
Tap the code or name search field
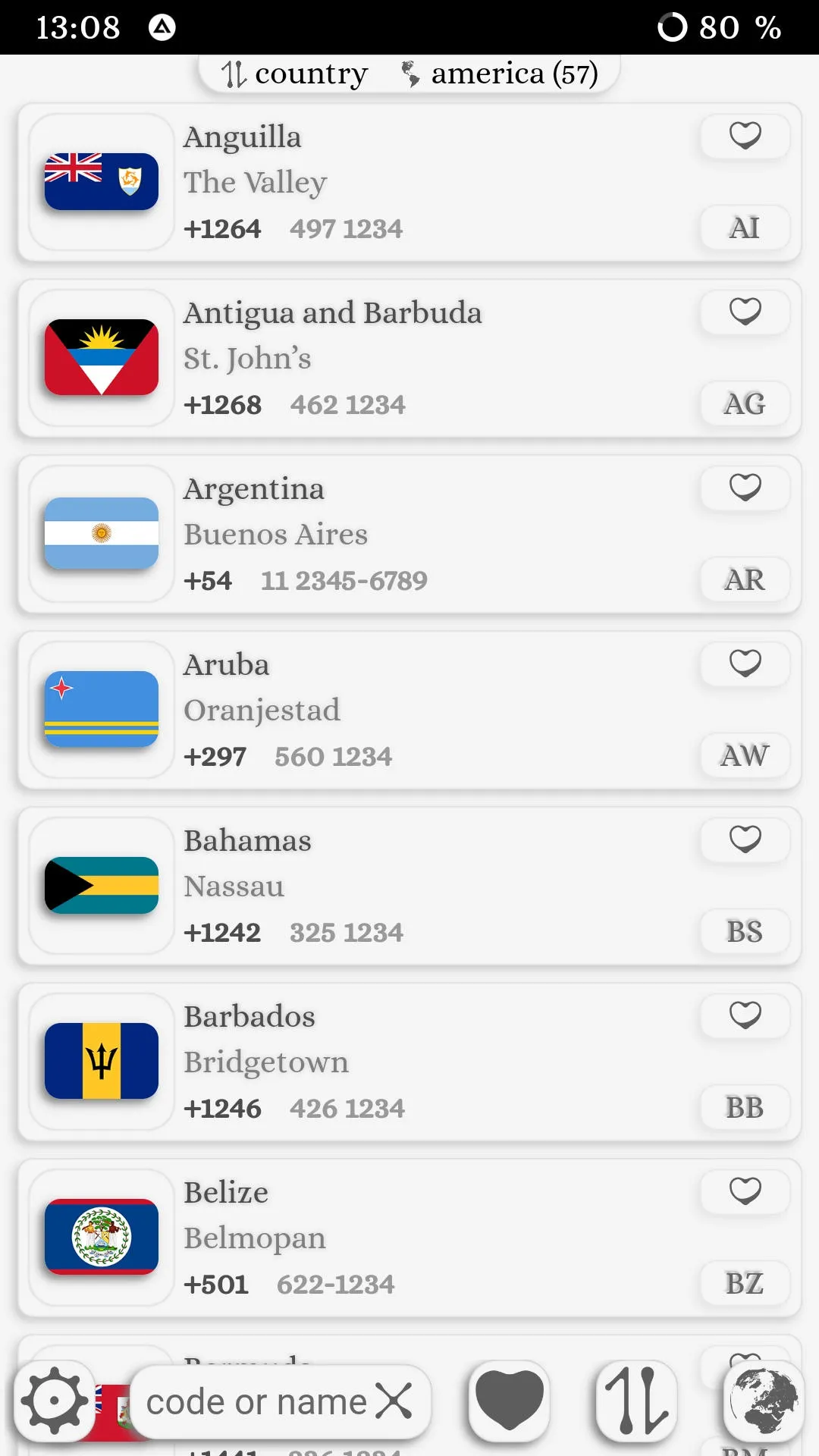[256, 1401]
